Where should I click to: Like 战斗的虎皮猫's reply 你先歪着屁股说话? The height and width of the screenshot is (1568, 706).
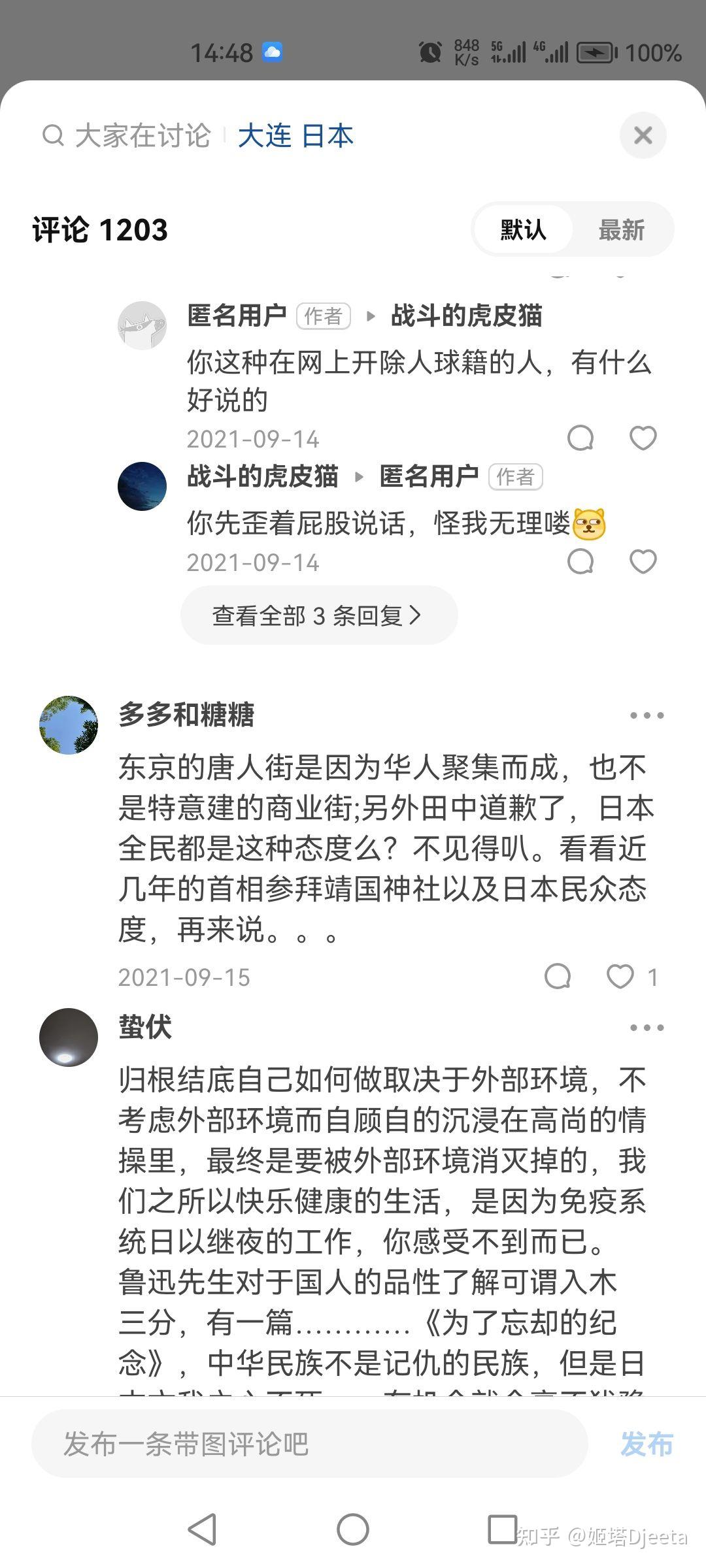point(643,562)
